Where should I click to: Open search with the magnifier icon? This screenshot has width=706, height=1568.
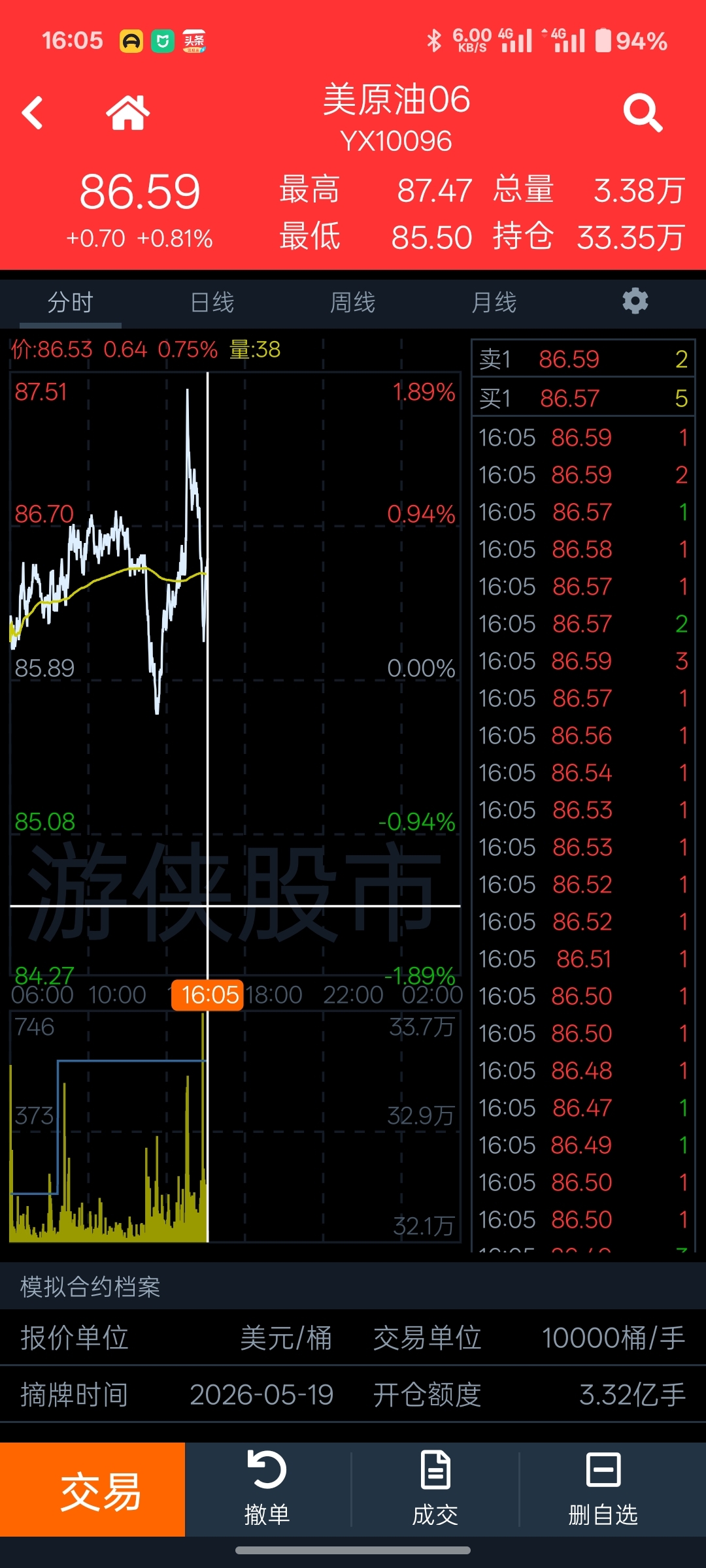(x=643, y=113)
